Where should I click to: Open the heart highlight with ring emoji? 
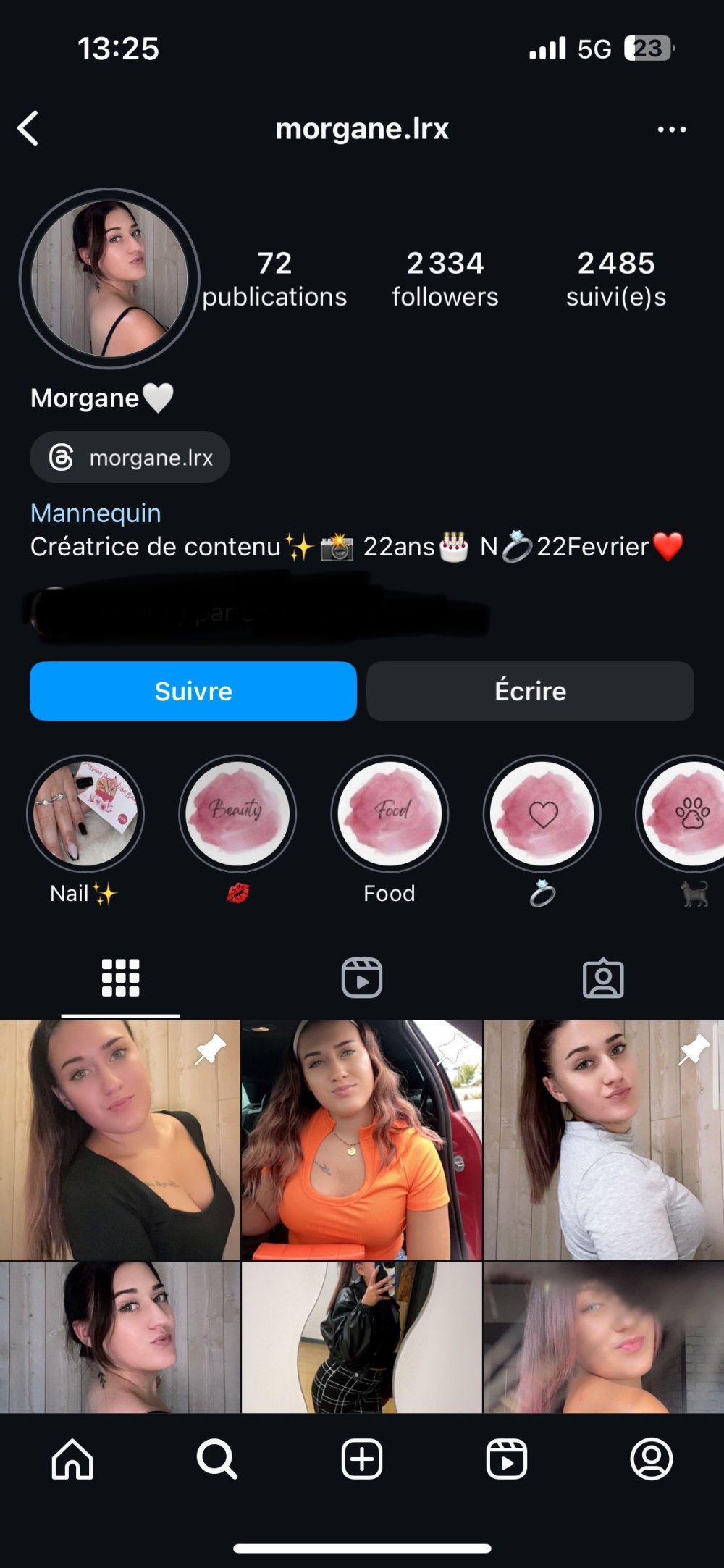click(542, 813)
